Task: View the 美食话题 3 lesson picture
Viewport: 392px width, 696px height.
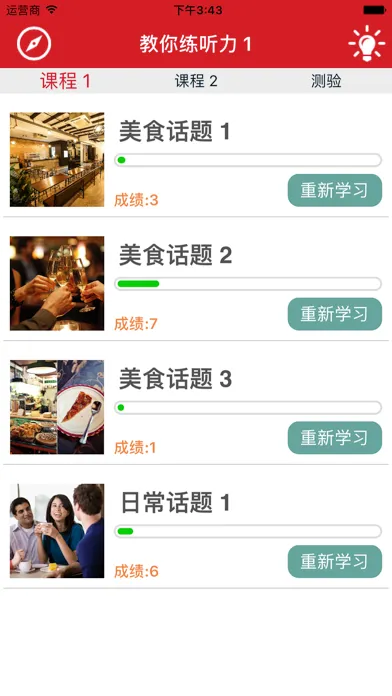Action: [57, 407]
